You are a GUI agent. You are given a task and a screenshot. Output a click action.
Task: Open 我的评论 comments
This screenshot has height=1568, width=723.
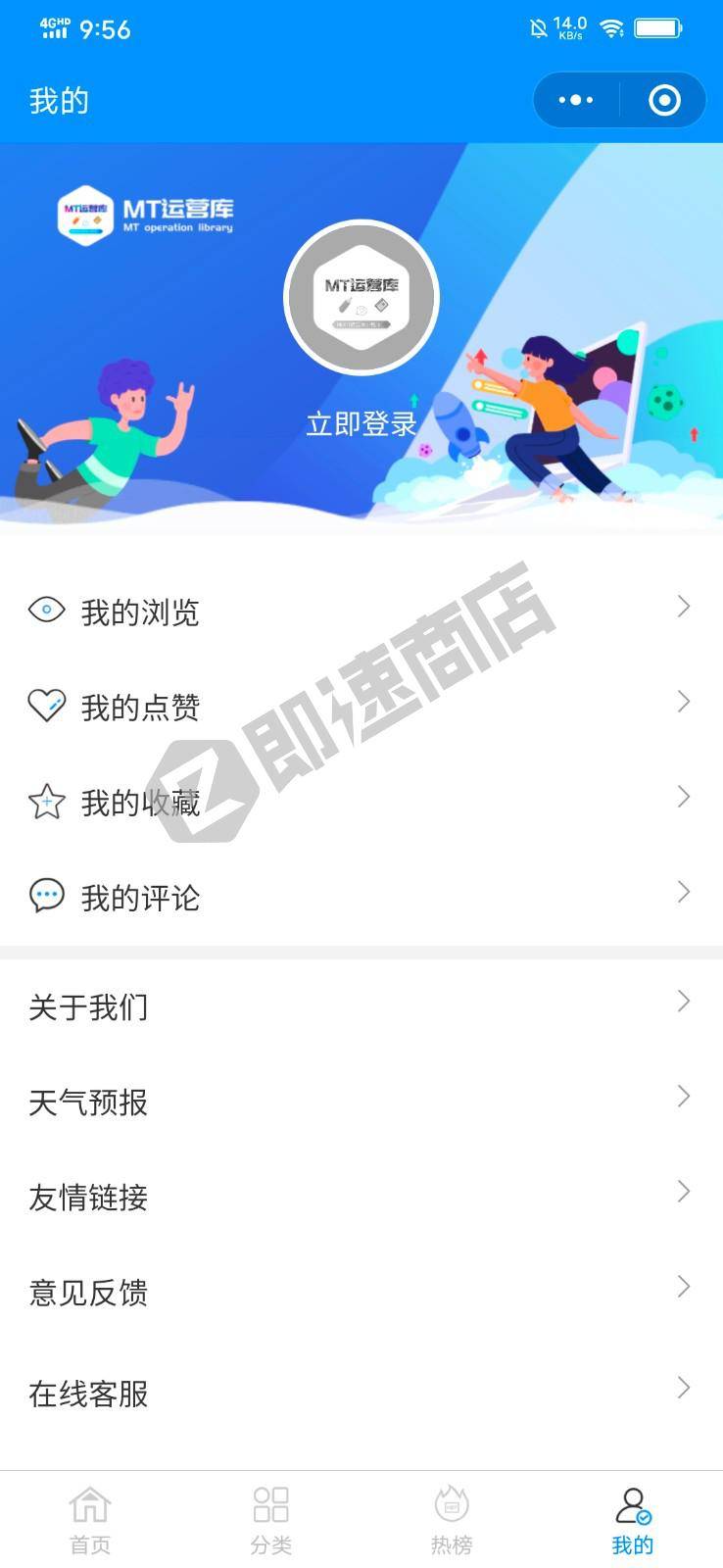pyautogui.click(x=361, y=896)
